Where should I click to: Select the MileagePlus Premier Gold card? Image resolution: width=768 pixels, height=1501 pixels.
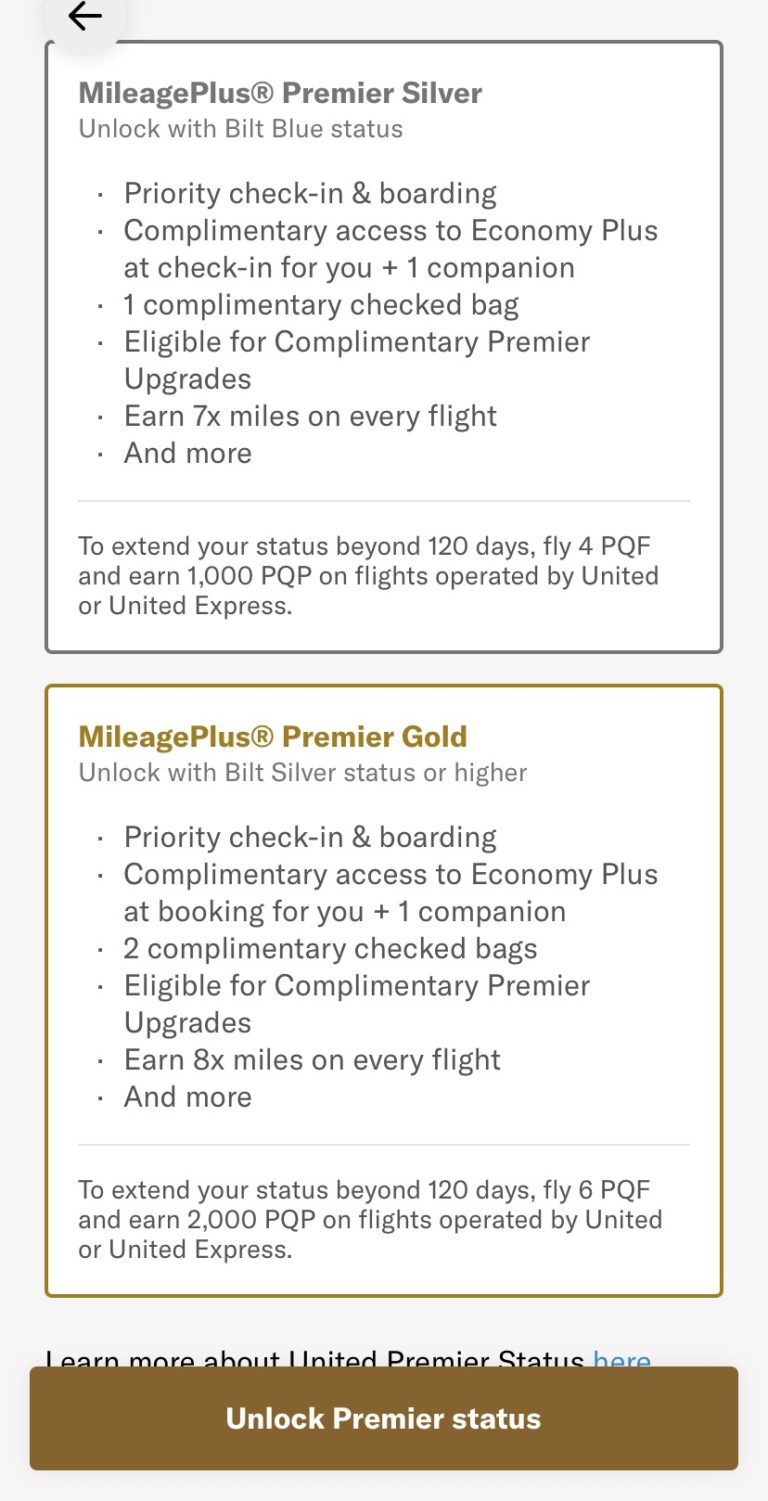point(384,985)
